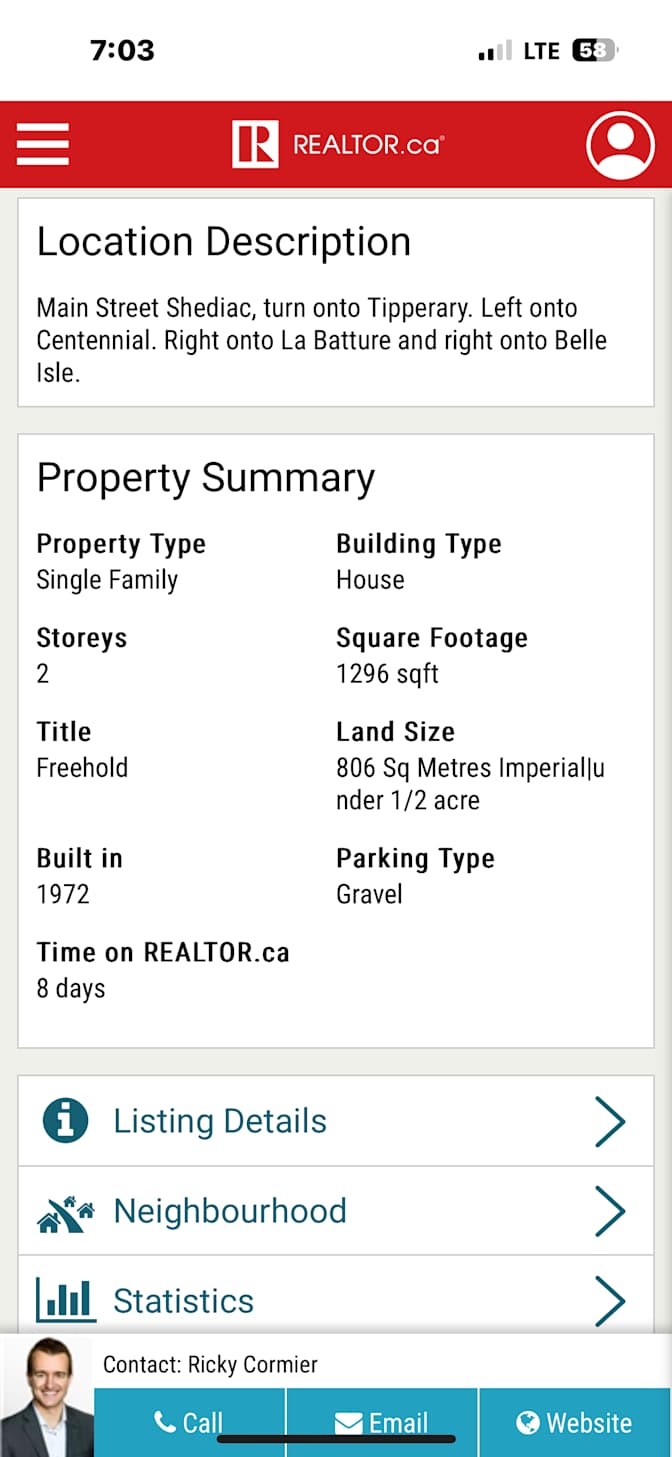
Task: View the Statistics section
Action: [336, 1300]
